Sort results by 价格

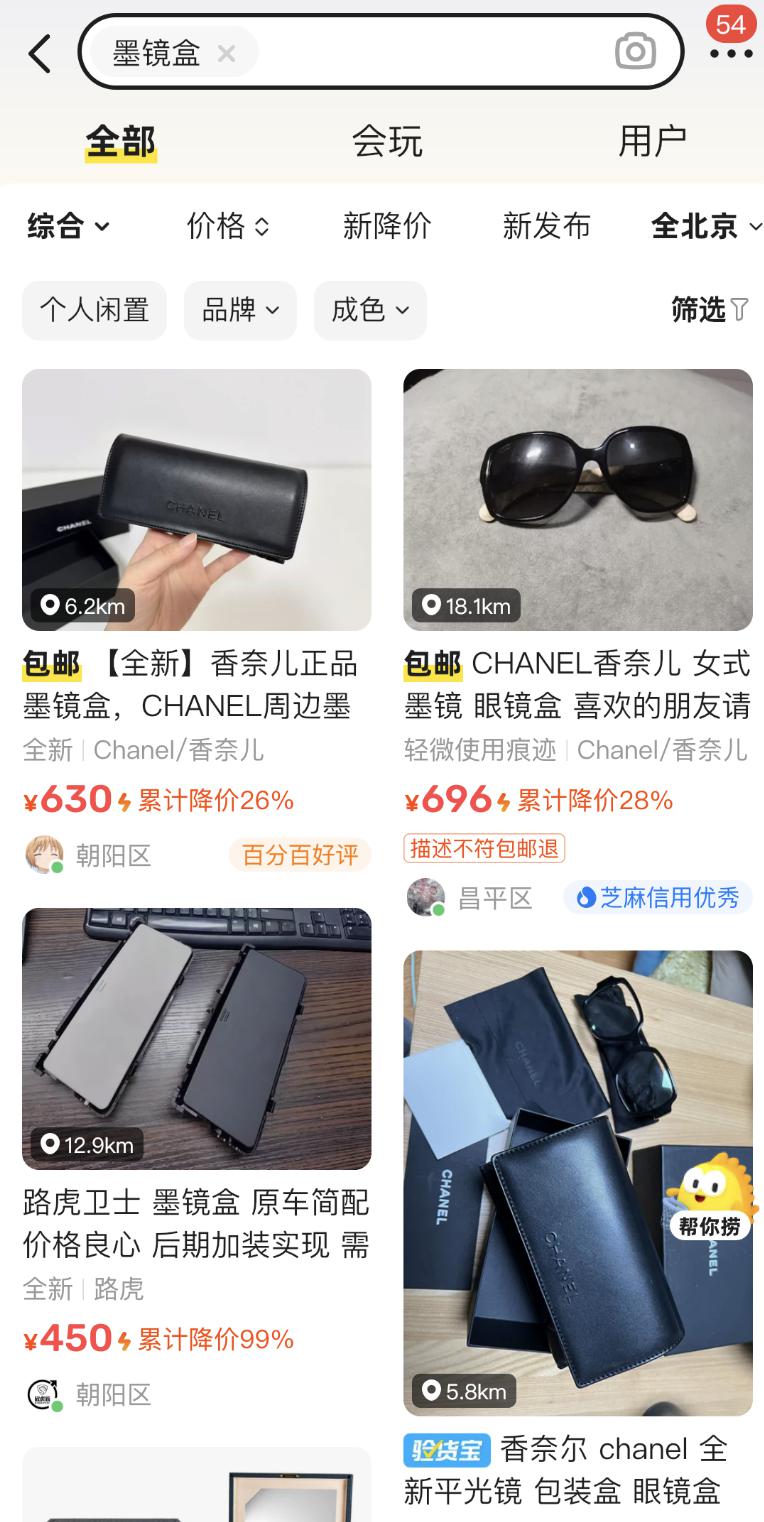pyautogui.click(x=228, y=226)
